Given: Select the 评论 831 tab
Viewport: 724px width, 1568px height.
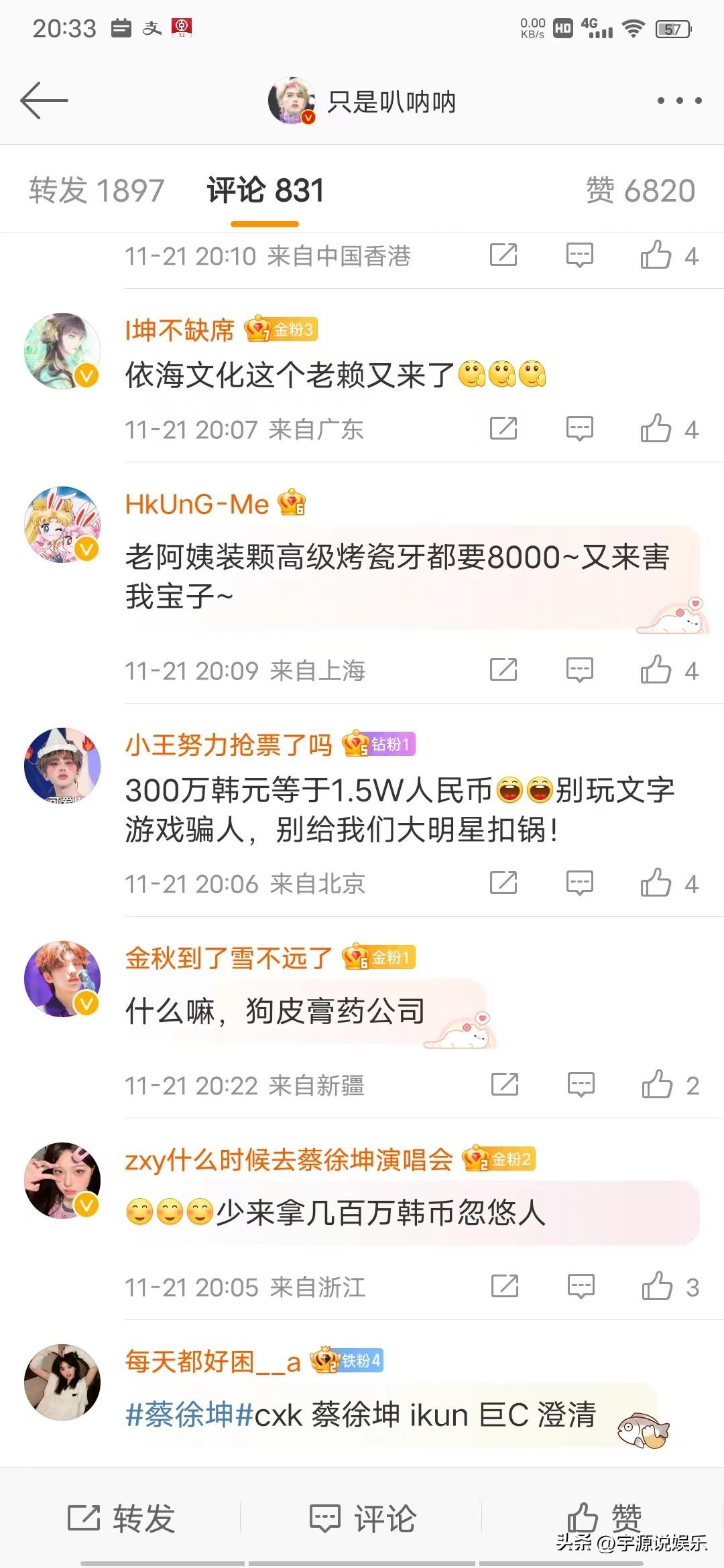Looking at the screenshot, I should (x=265, y=191).
